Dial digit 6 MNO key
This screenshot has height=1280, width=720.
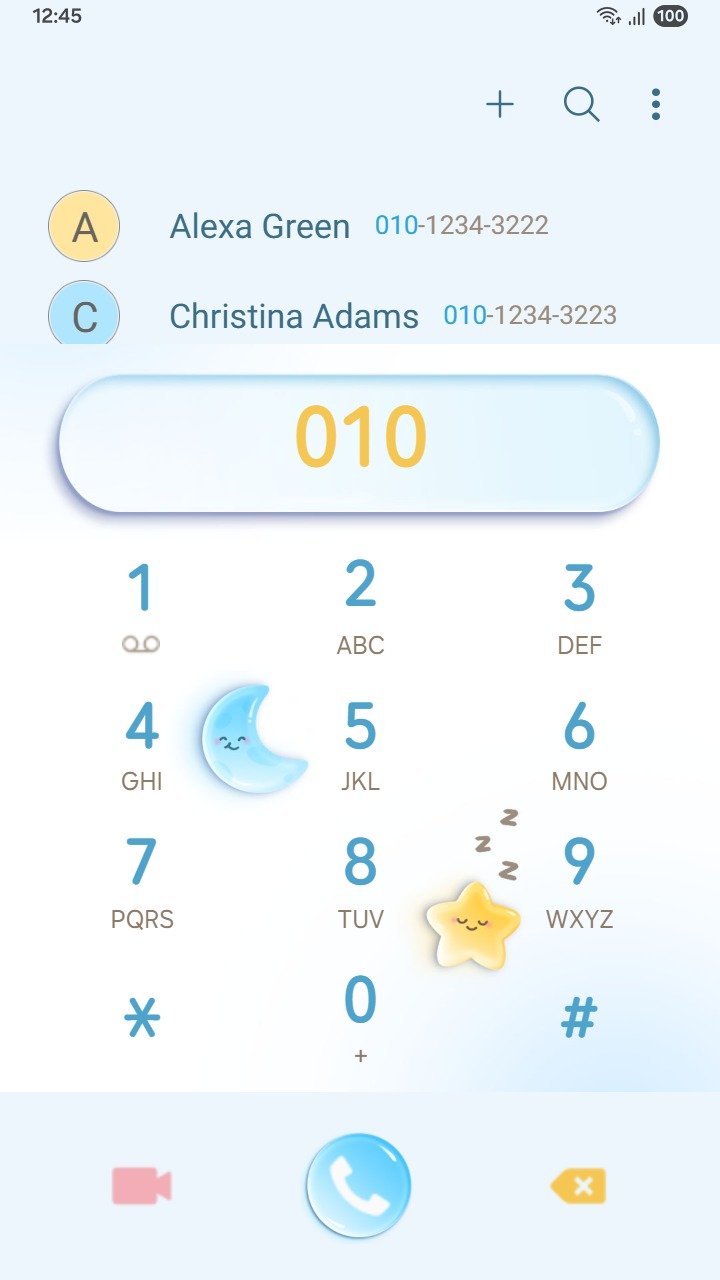tap(579, 743)
